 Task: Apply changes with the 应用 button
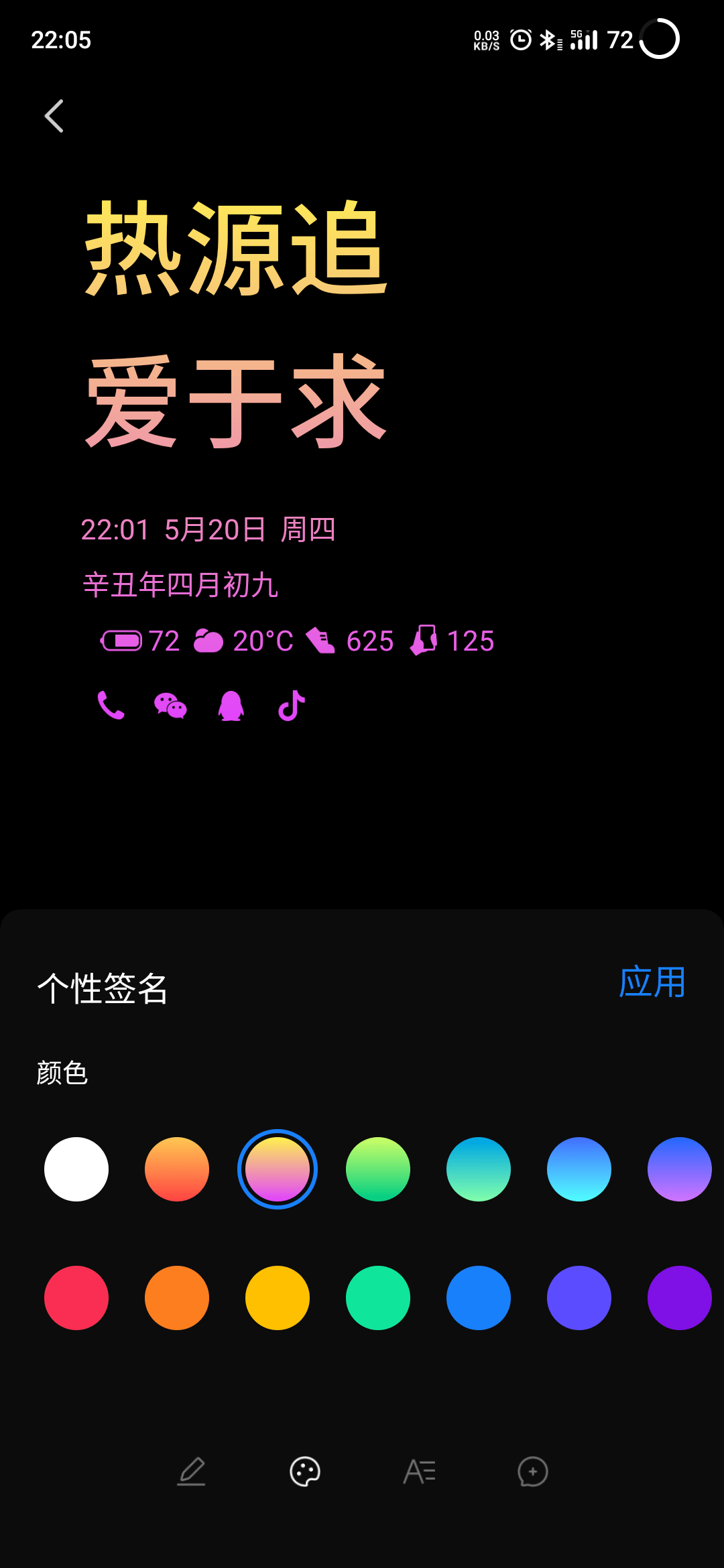tap(651, 982)
